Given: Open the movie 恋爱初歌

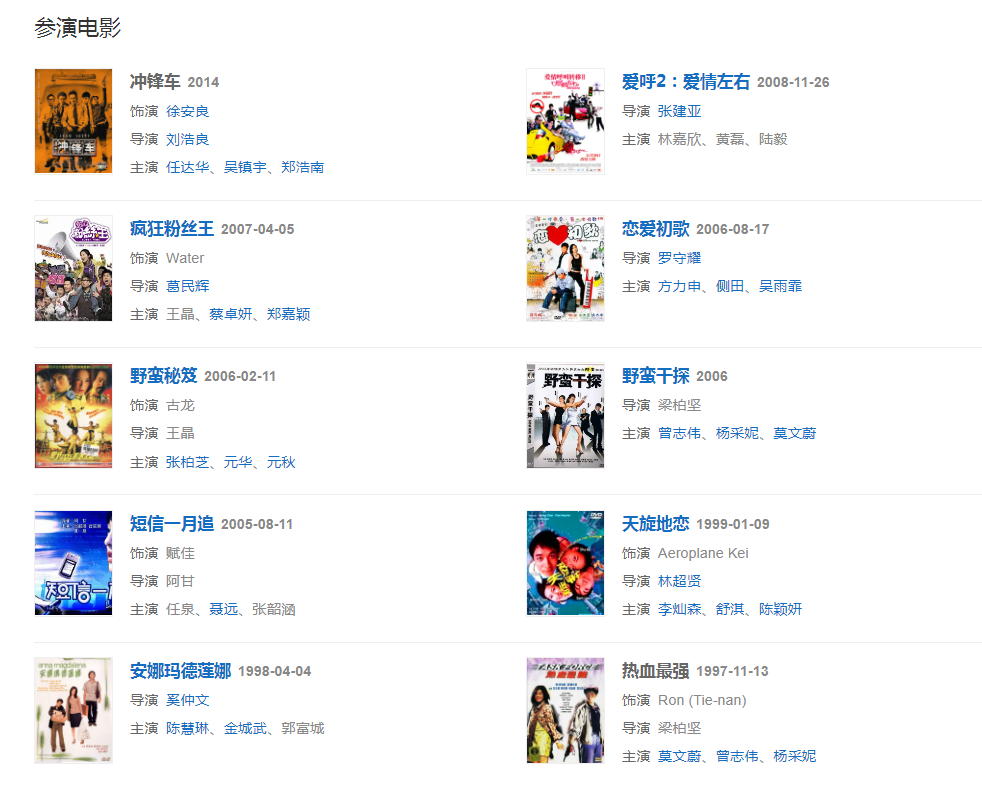Looking at the screenshot, I should (x=655, y=229).
